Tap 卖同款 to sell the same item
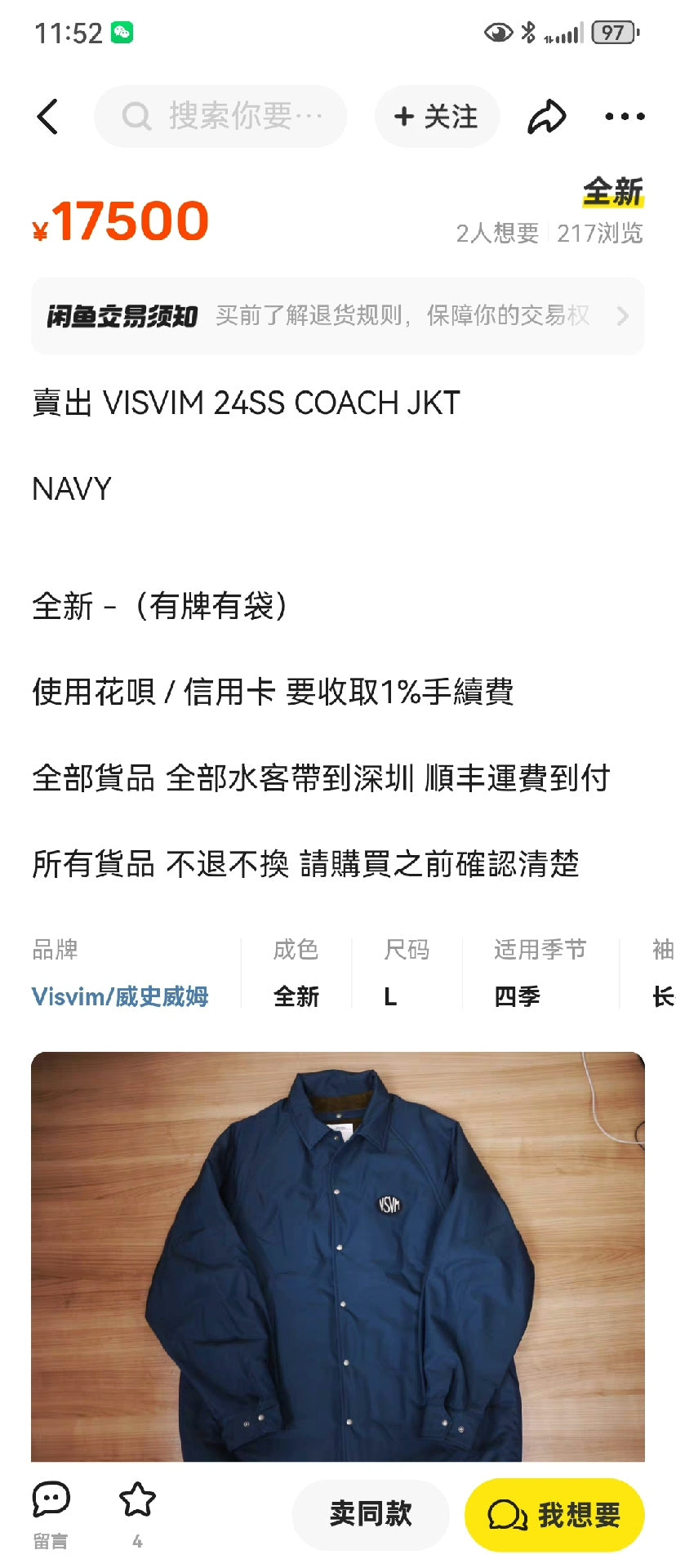The height and width of the screenshot is (1568, 676). (371, 1514)
